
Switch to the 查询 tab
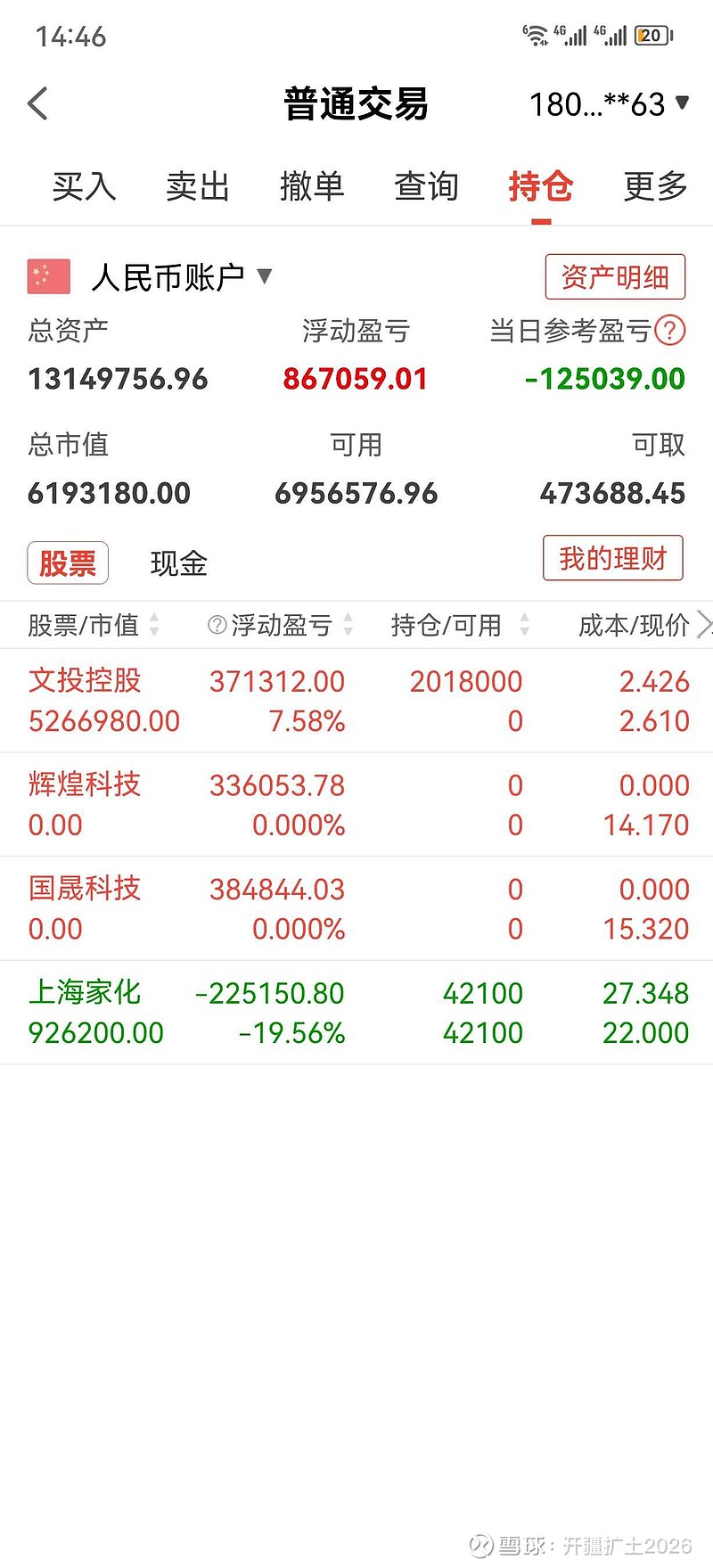coord(426,186)
